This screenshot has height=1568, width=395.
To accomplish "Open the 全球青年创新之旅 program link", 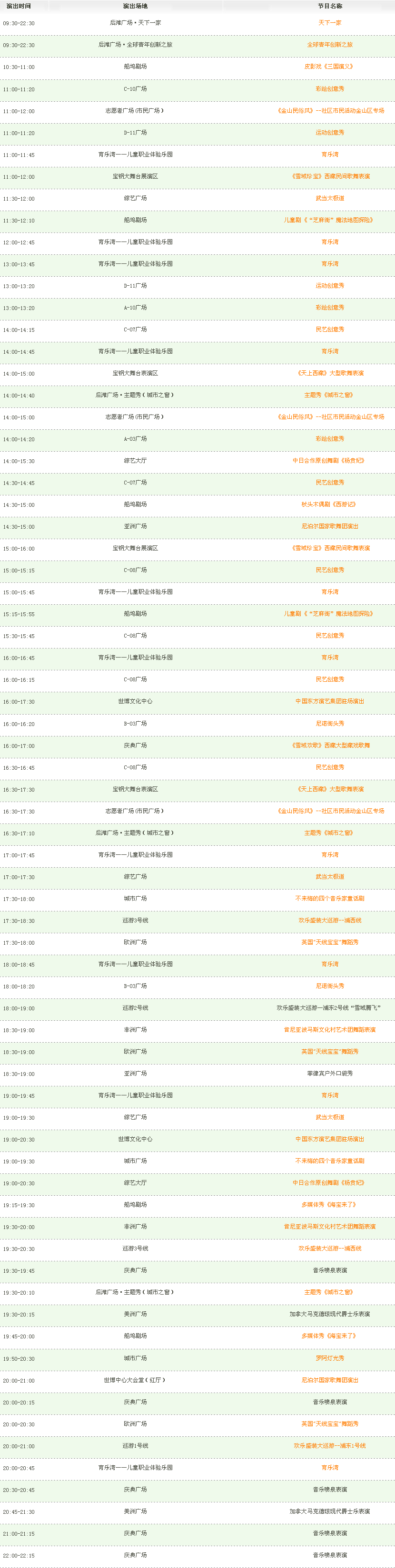I will (330, 44).
